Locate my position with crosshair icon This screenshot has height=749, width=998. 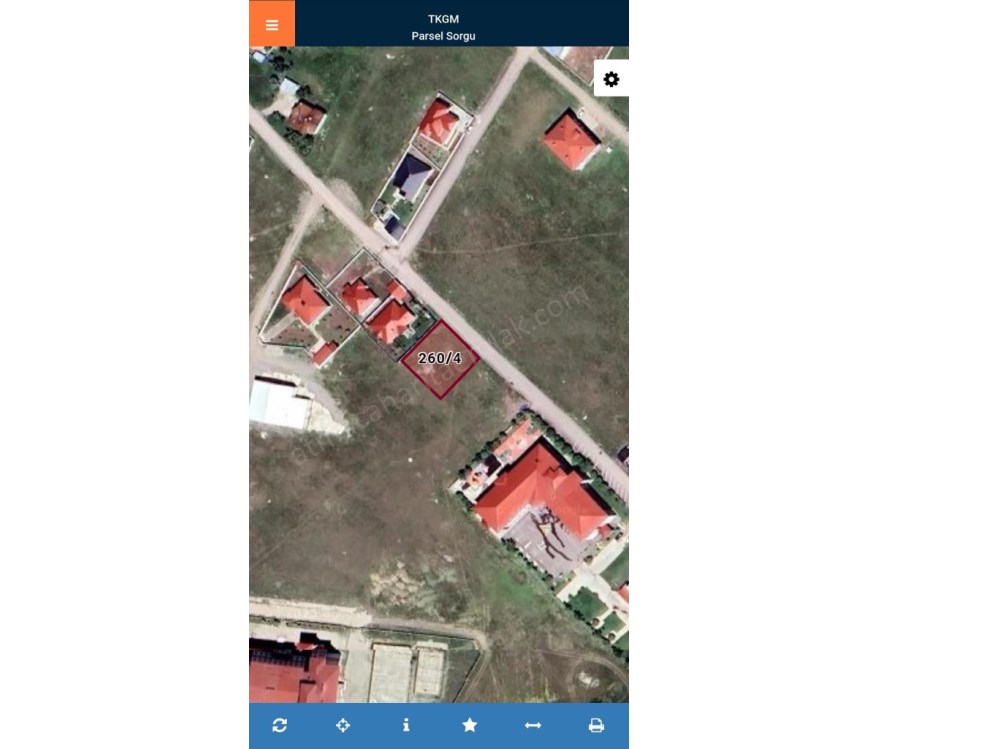(x=343, y=725)
